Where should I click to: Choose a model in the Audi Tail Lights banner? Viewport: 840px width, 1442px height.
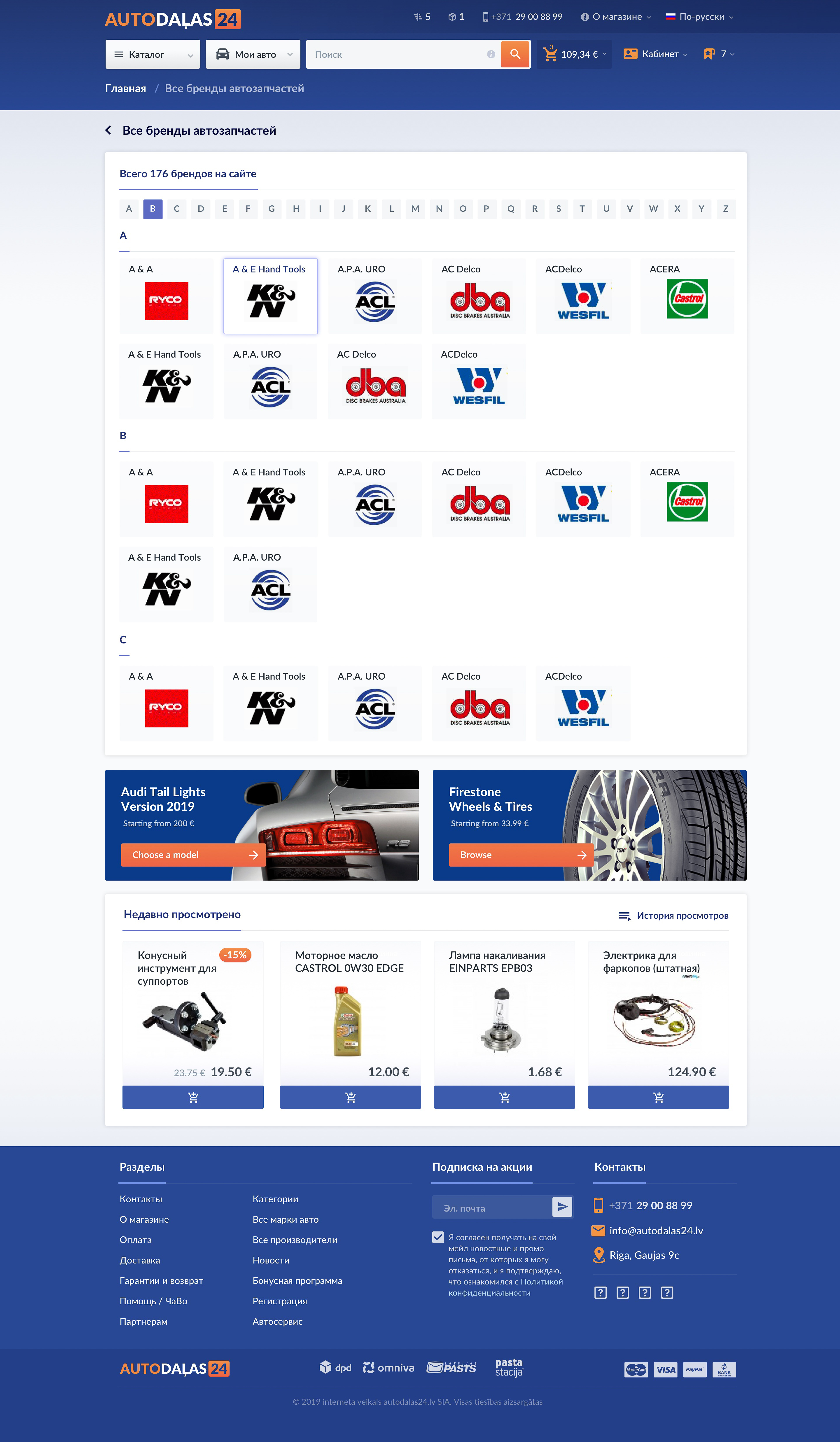193,855
